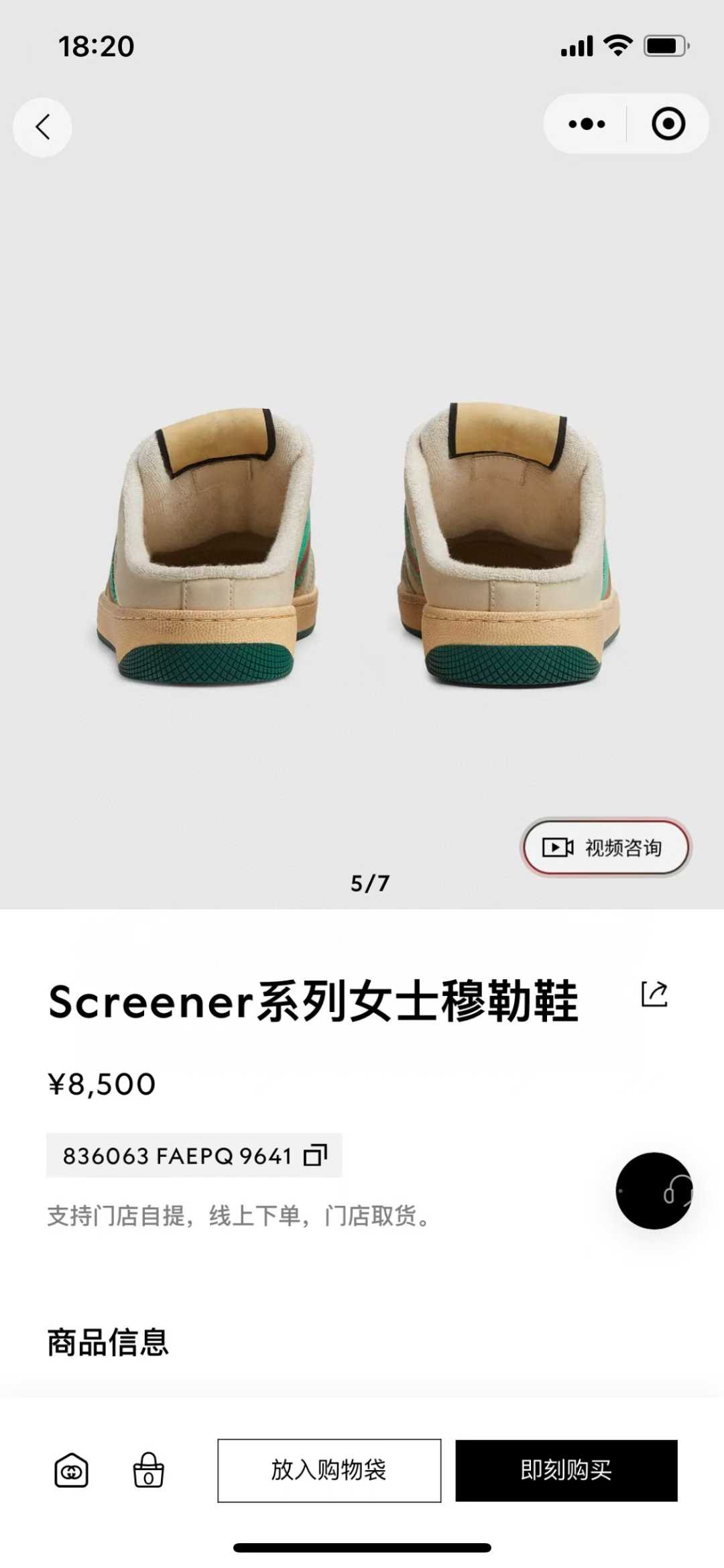Close the mini program via circle icon
This screenshot has width=724, height=1568.
[x=668, y=124]
